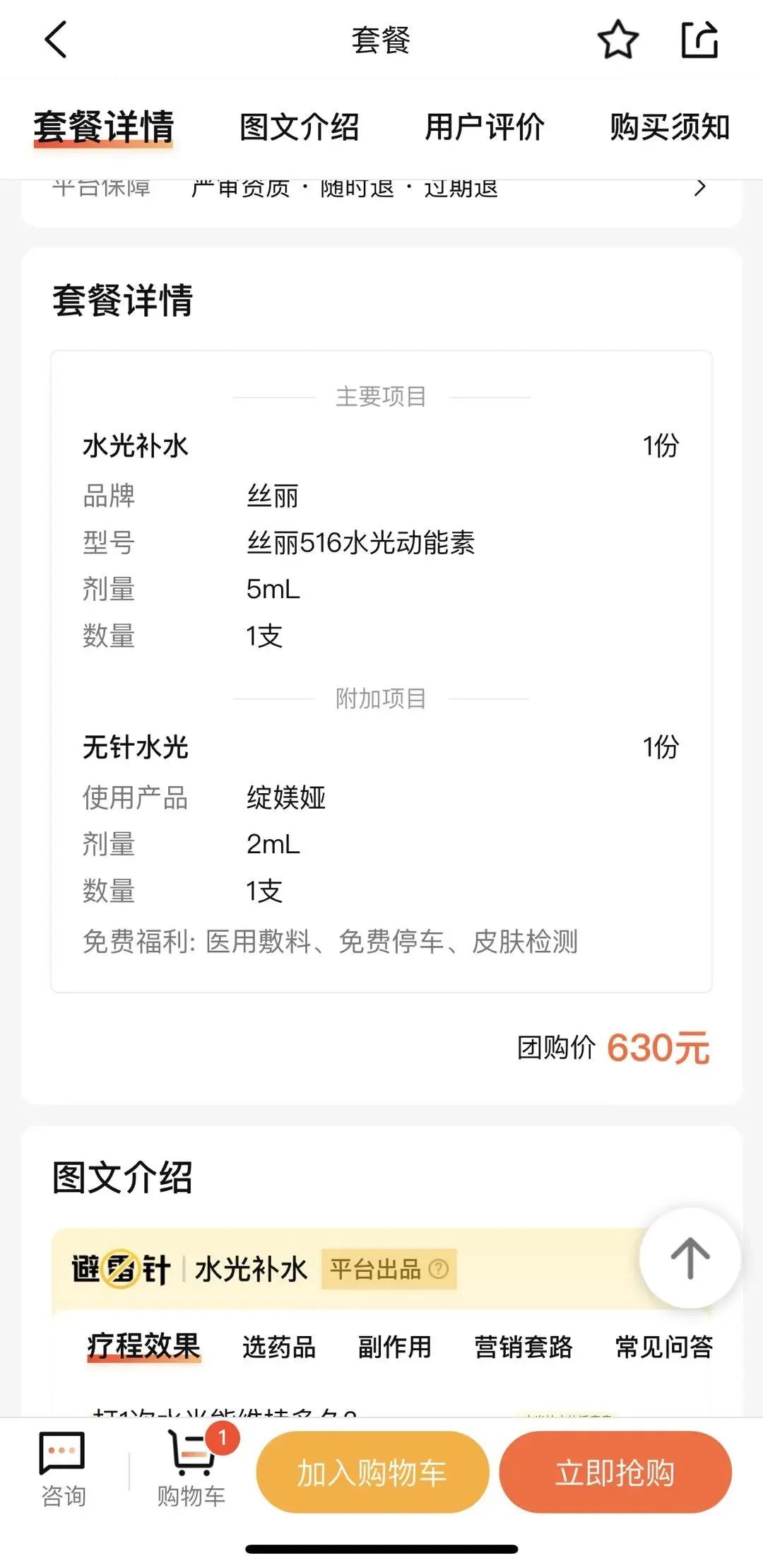Viewport: 763px width, 1568px height.
Task: Select the 购买须知 tab
Action: click(669, 127)
